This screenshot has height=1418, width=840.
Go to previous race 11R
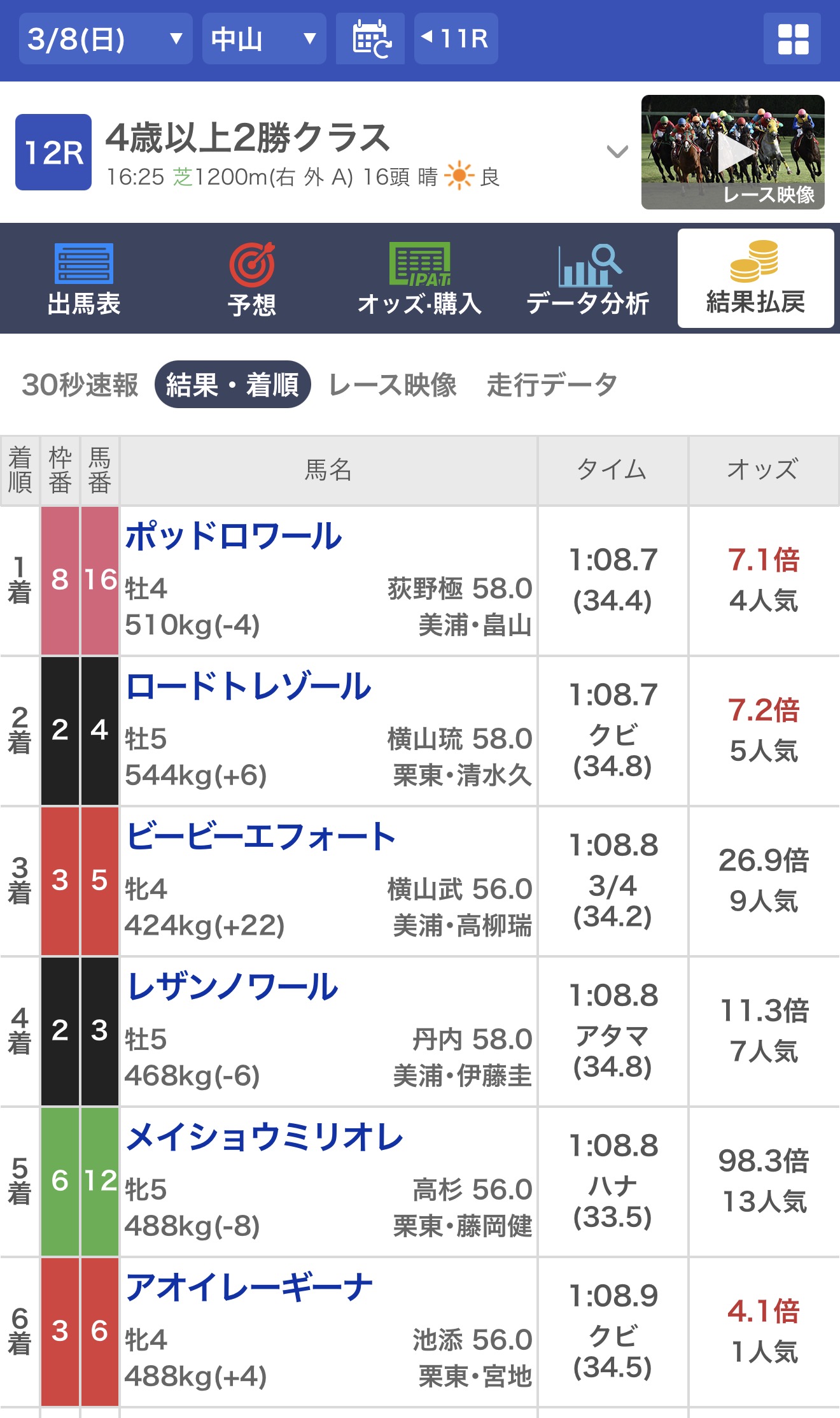[456, 39]
